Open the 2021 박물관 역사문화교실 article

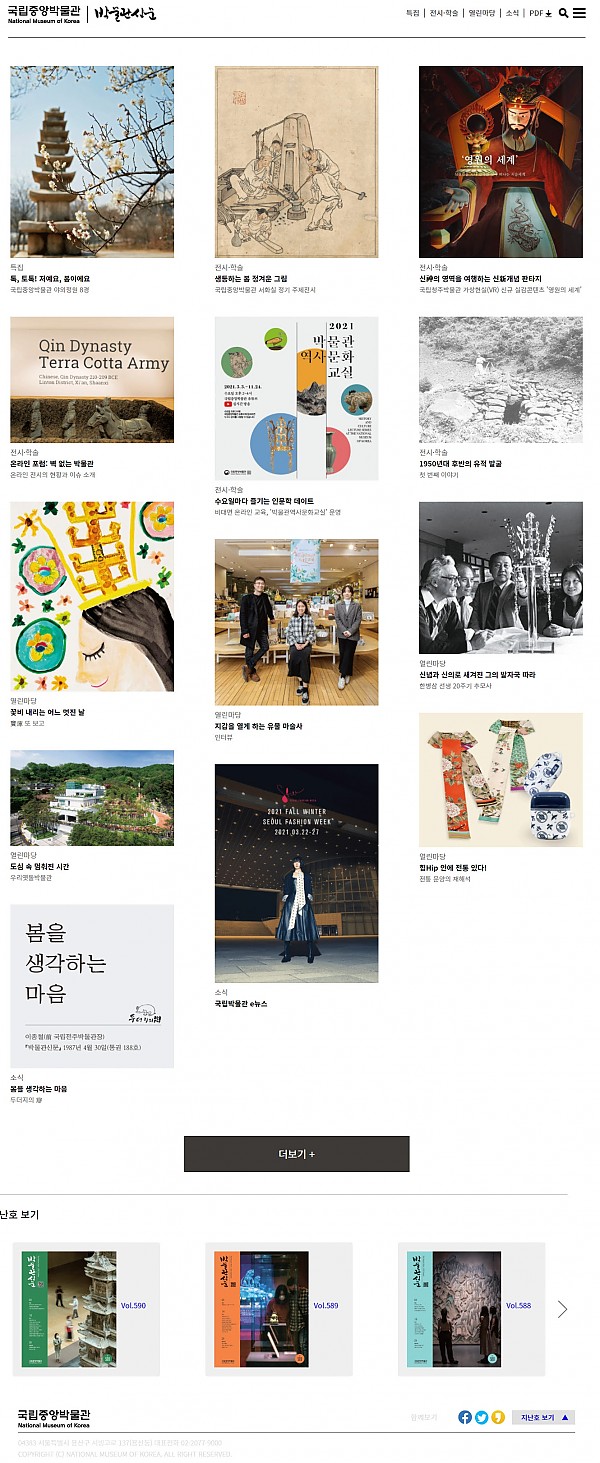(296, 398)
